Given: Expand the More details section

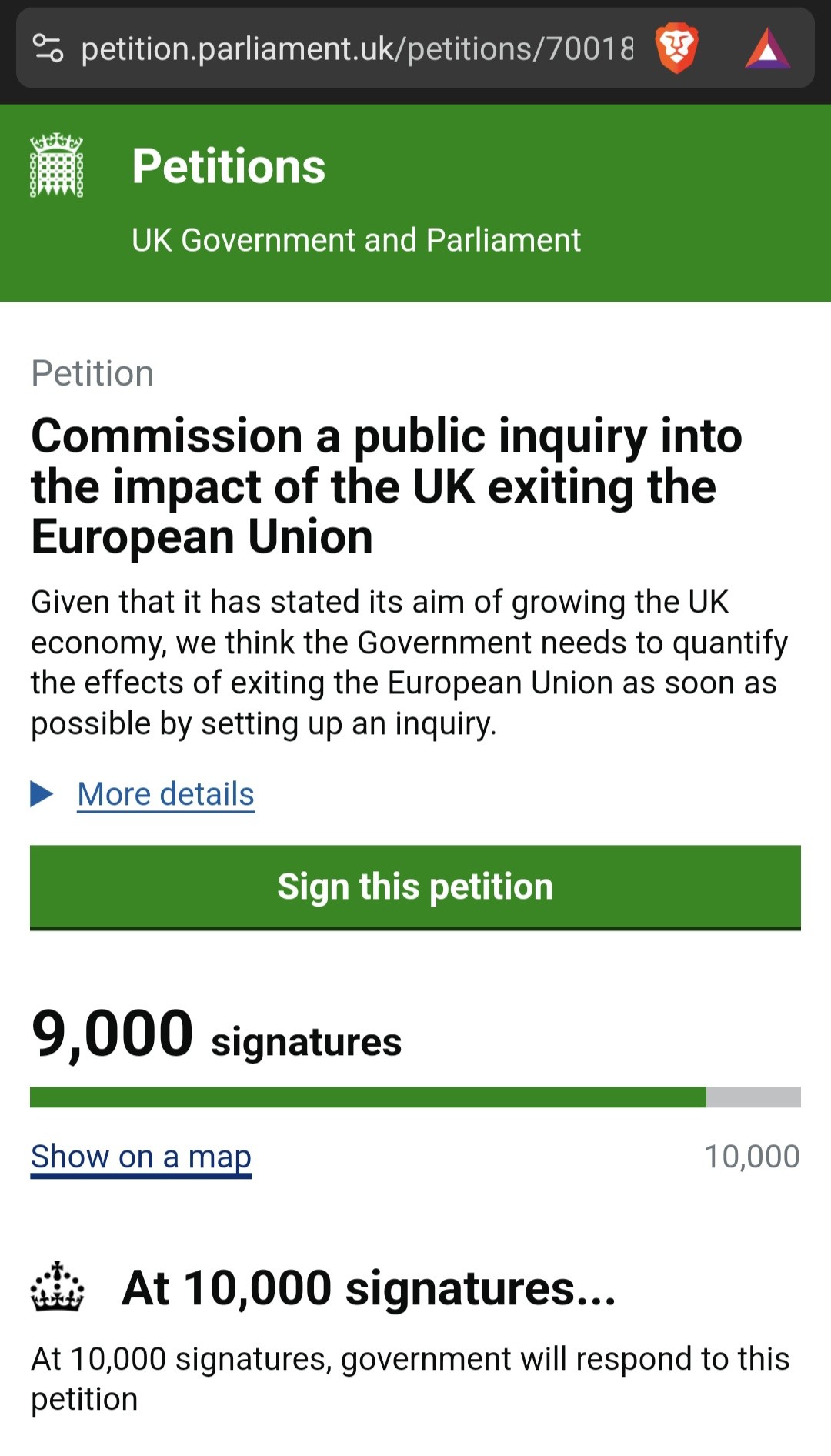Looking at the screenshot, I should click(165, 794).
